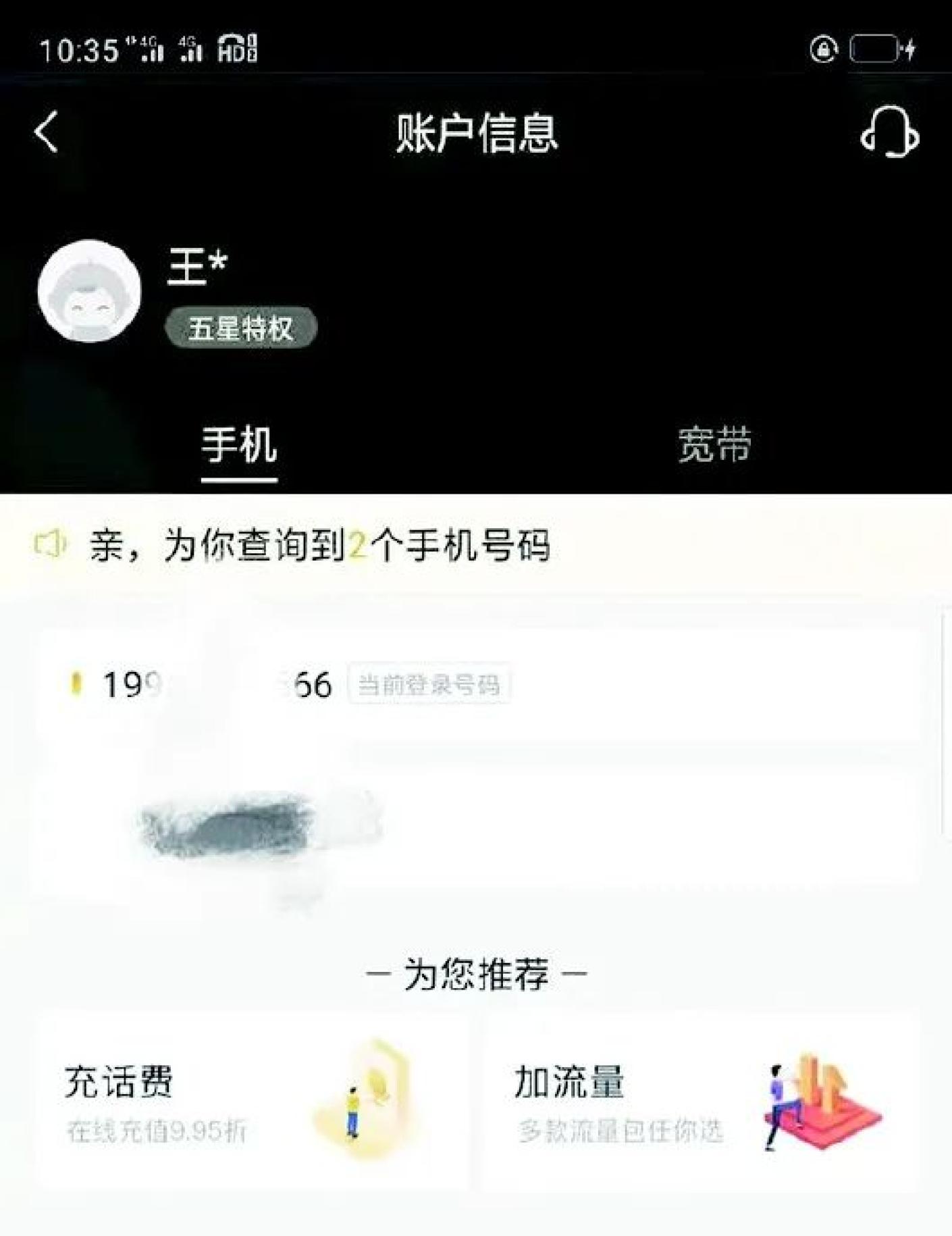The height and width of the screenshot is (1236, 952).
Task: Go back from 账户信息 page
Action: point(46,132)
